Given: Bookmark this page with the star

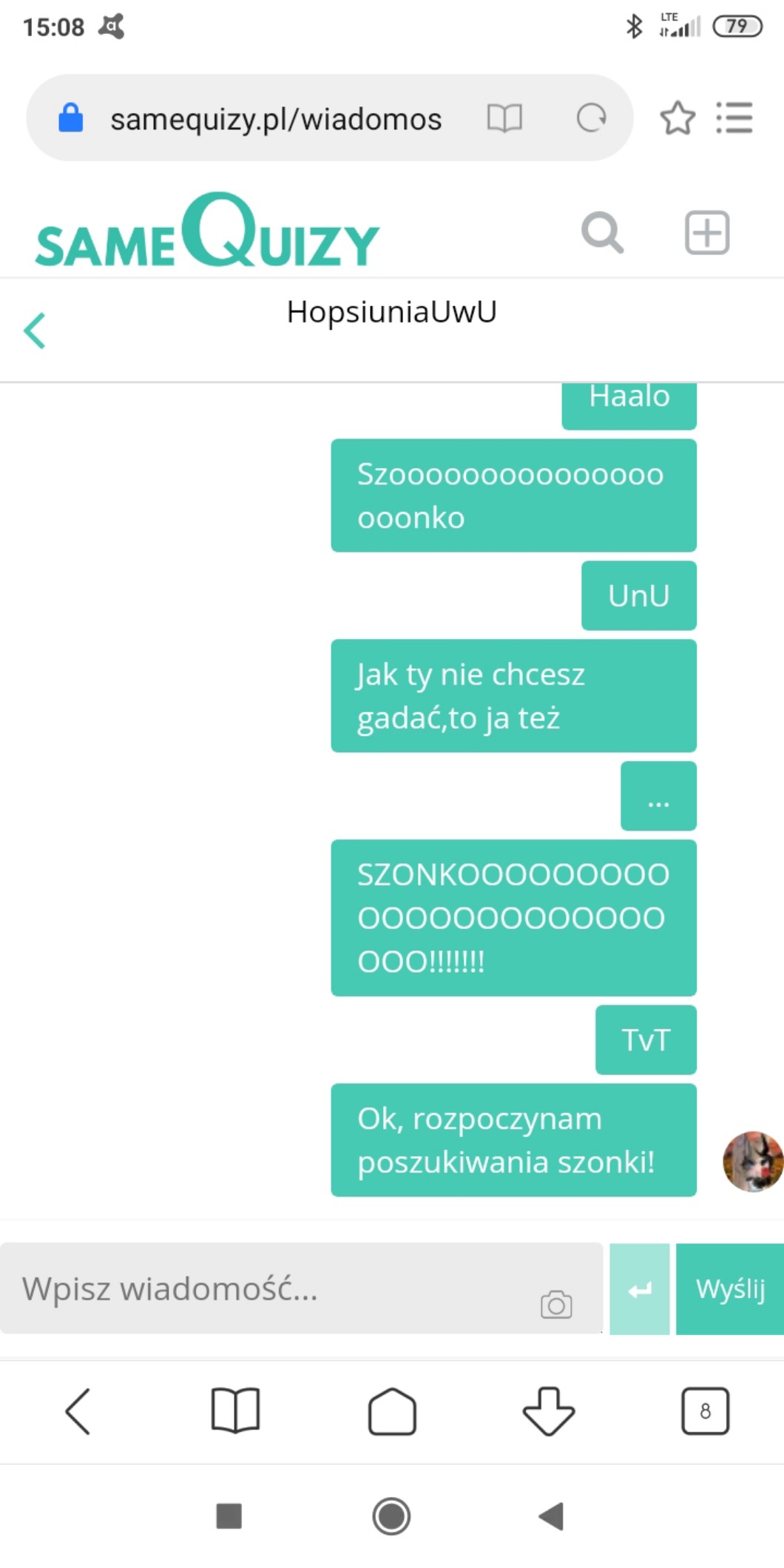Looking at the screenshot, I should [x=677, y=118].
